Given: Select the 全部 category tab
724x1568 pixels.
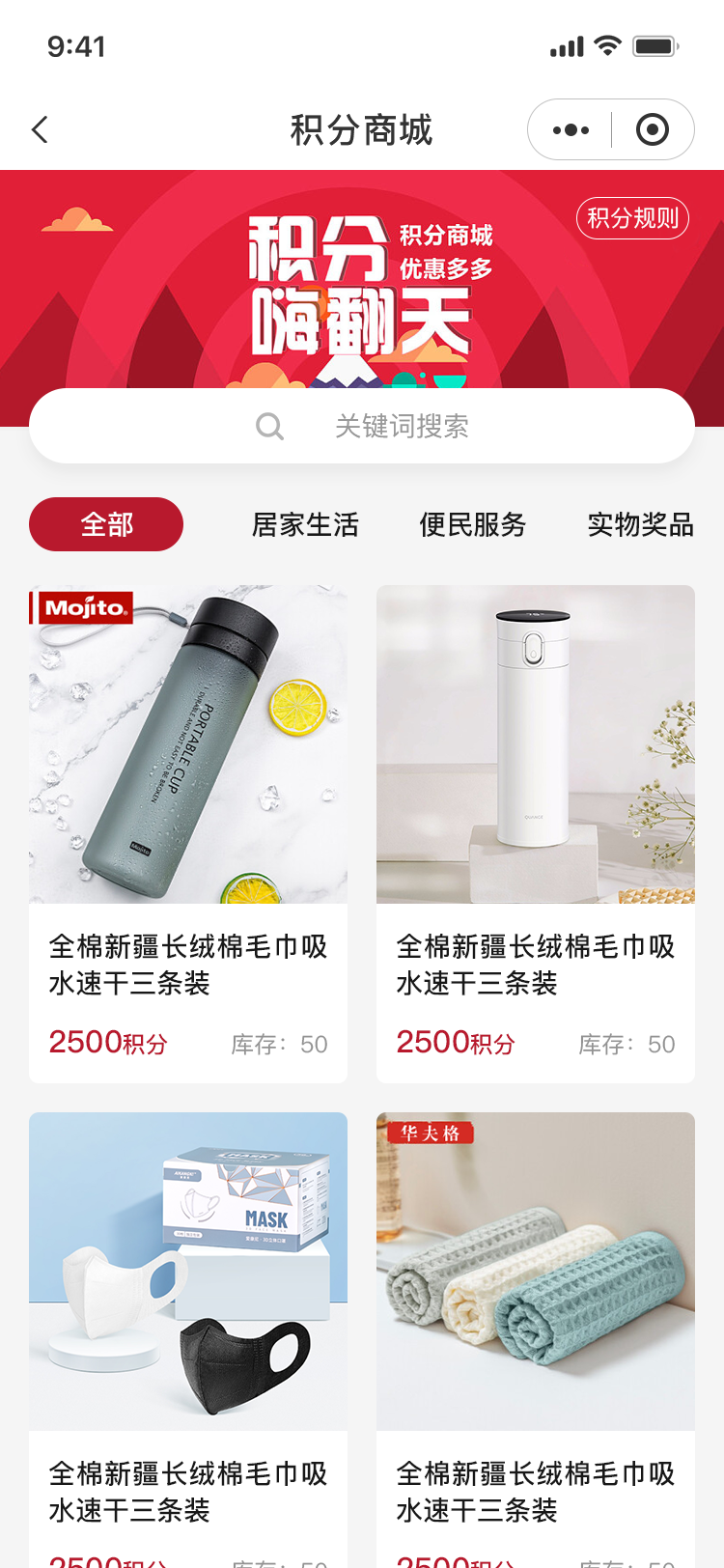Looking at the screenshot, I should click(x=106, y=524).
